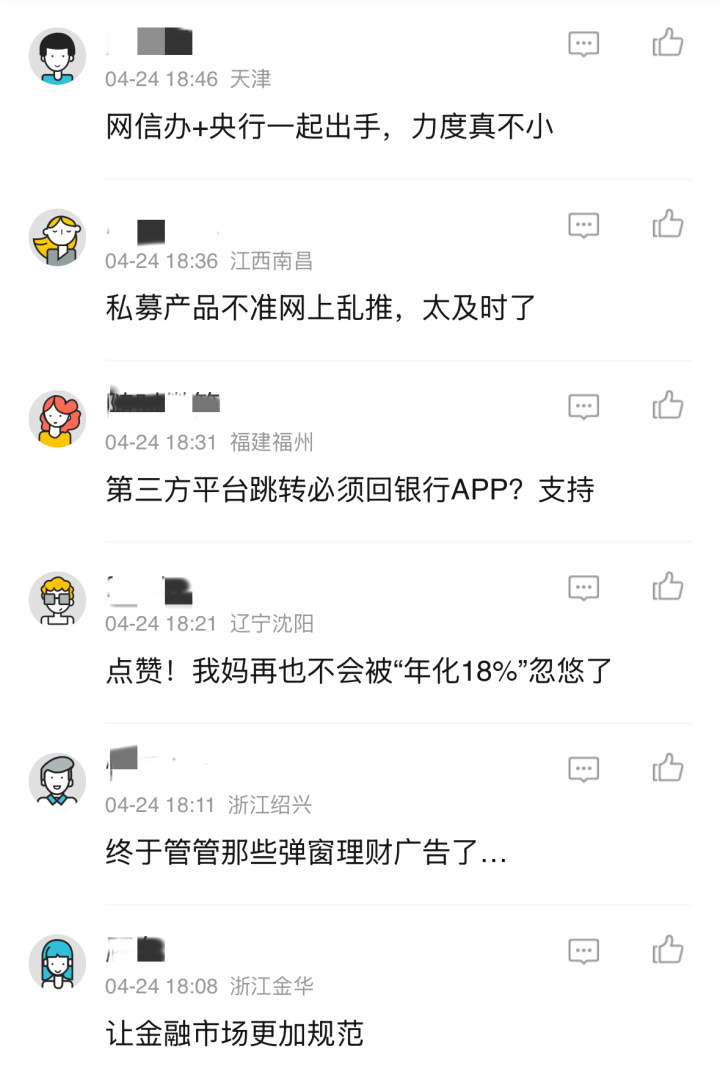Open the avatar of the 天津 commenter
This screenshot has height=1066, width=720.
(x=57, y=56)
